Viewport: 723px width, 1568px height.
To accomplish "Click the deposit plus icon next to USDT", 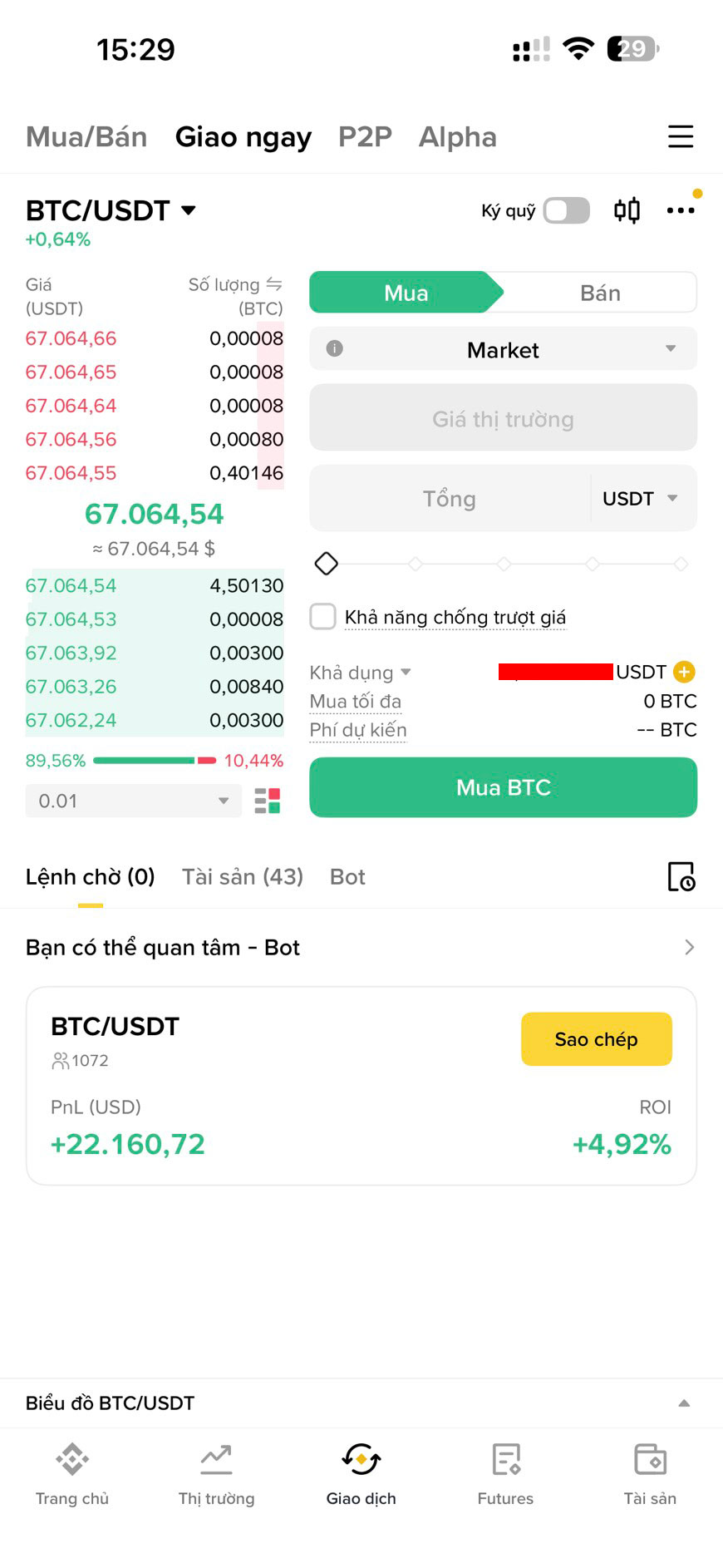I will pyautogui.click(x=683, y=672).
